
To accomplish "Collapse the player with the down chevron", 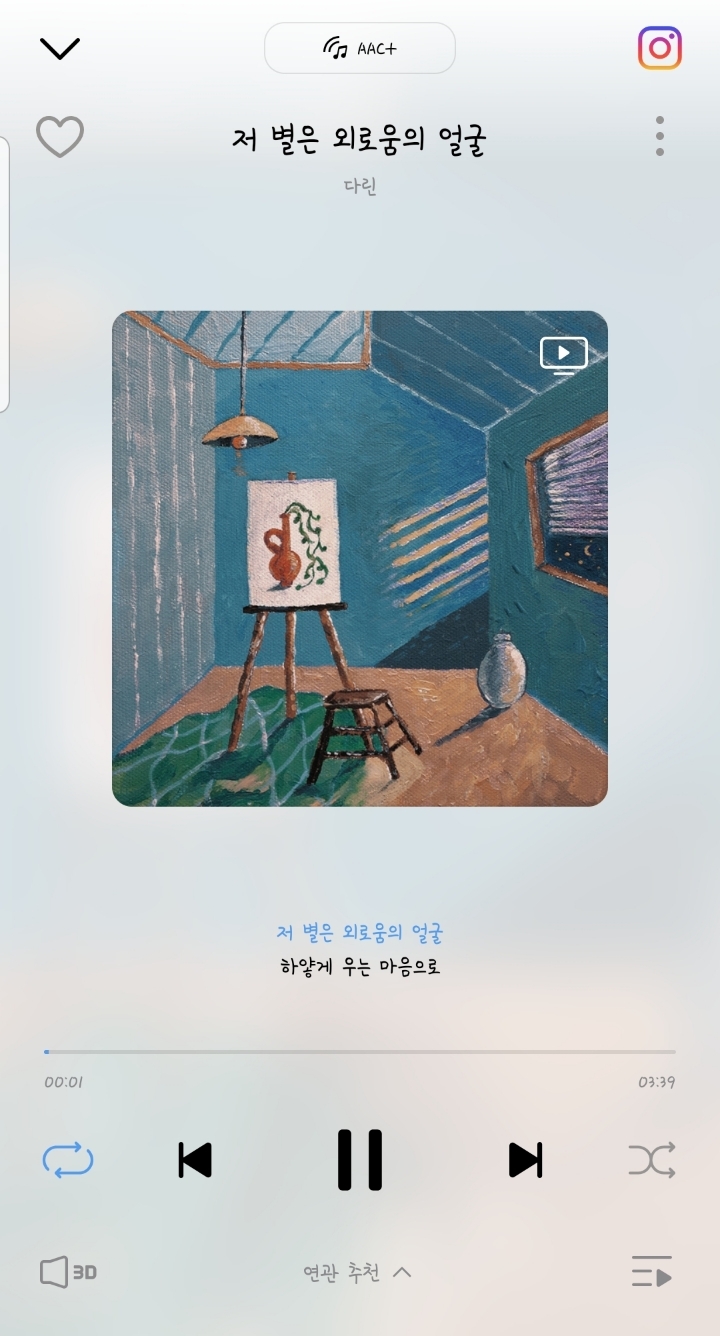I will click(60, 48).
